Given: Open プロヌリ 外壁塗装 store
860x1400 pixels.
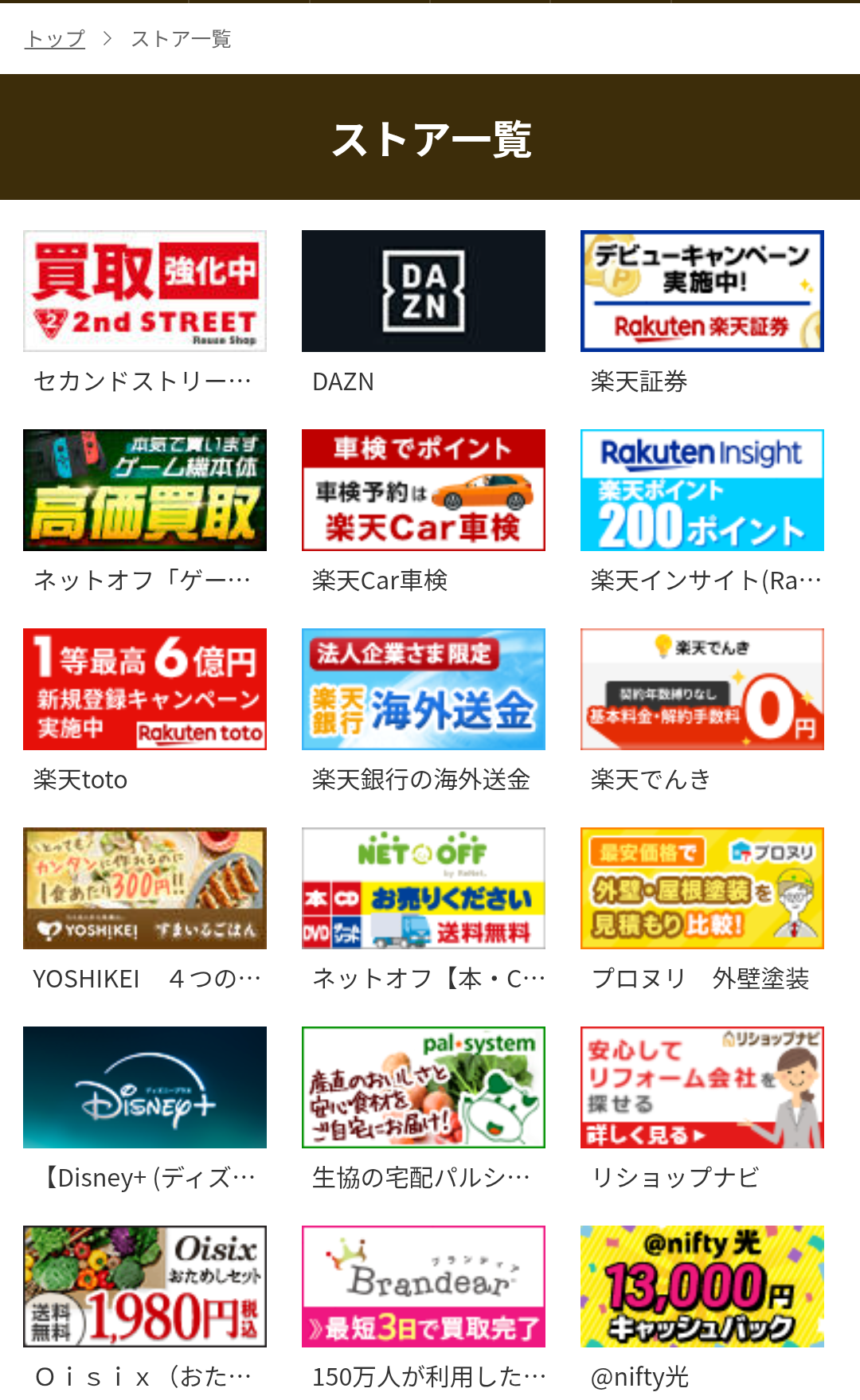Looking at the screenshot, I should [x=702, y=889].
